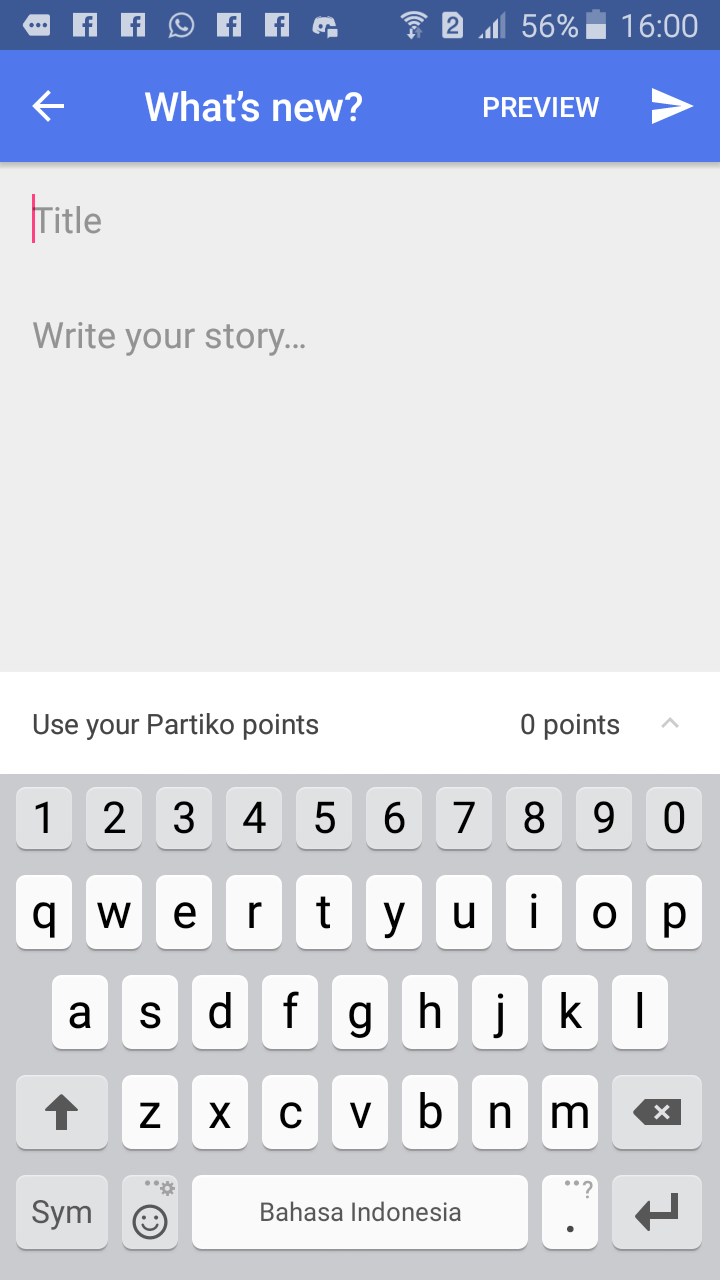The image size is (720, 1280).
Task: Tap the WhatsApp notification icon in status bar
Action: [180, 24]
